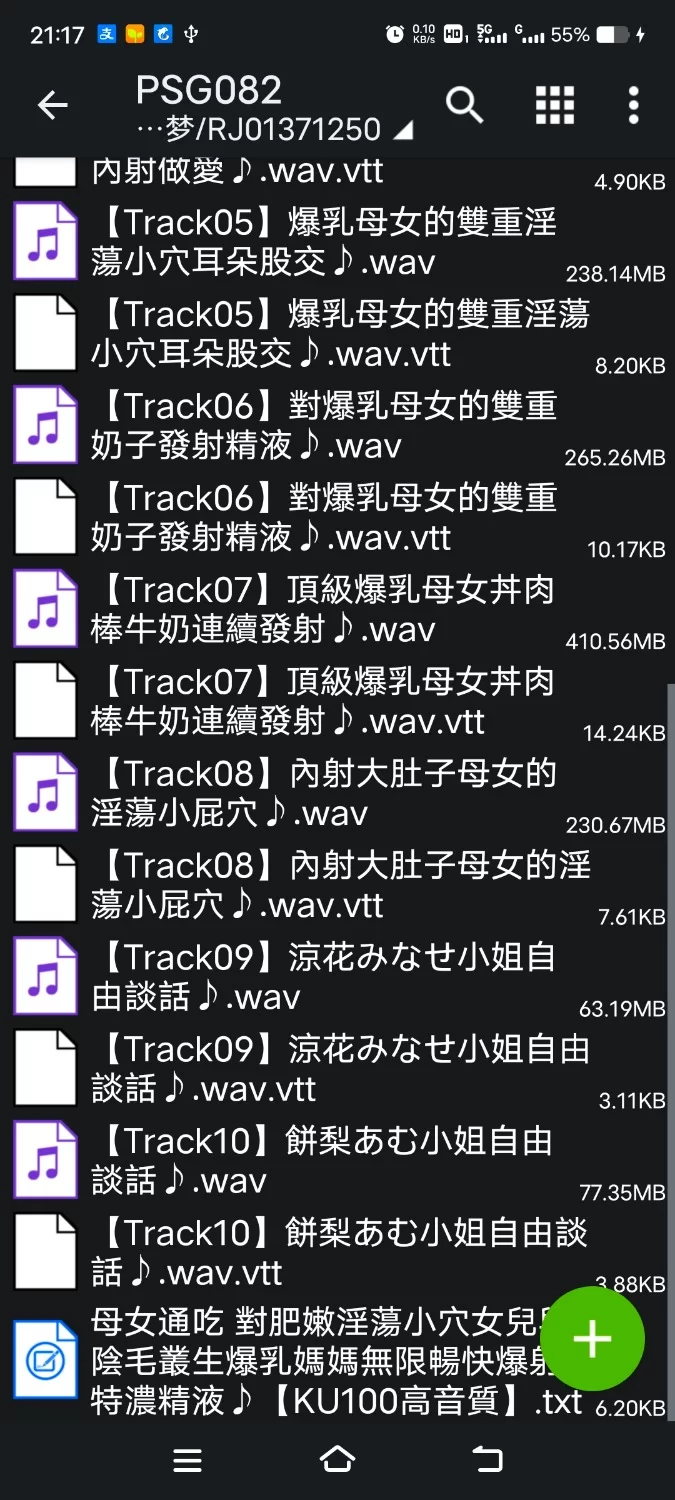Go to the system home screen
The image size is (675, 1500).
(x=337, y=1460)
